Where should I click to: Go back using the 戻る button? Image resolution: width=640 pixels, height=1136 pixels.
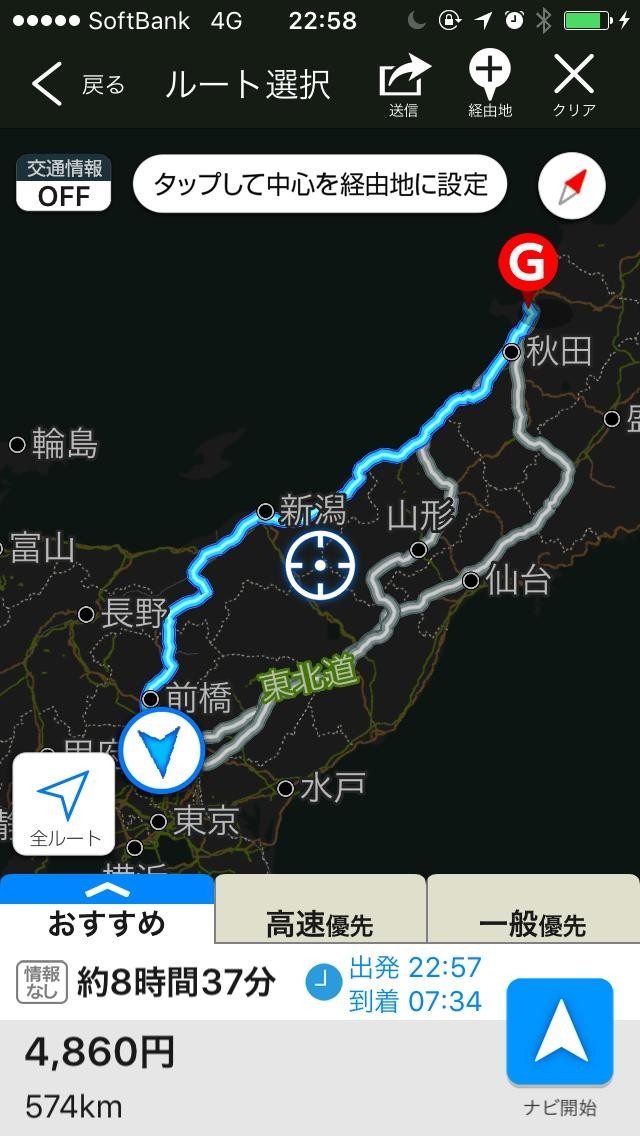[77, 85]
